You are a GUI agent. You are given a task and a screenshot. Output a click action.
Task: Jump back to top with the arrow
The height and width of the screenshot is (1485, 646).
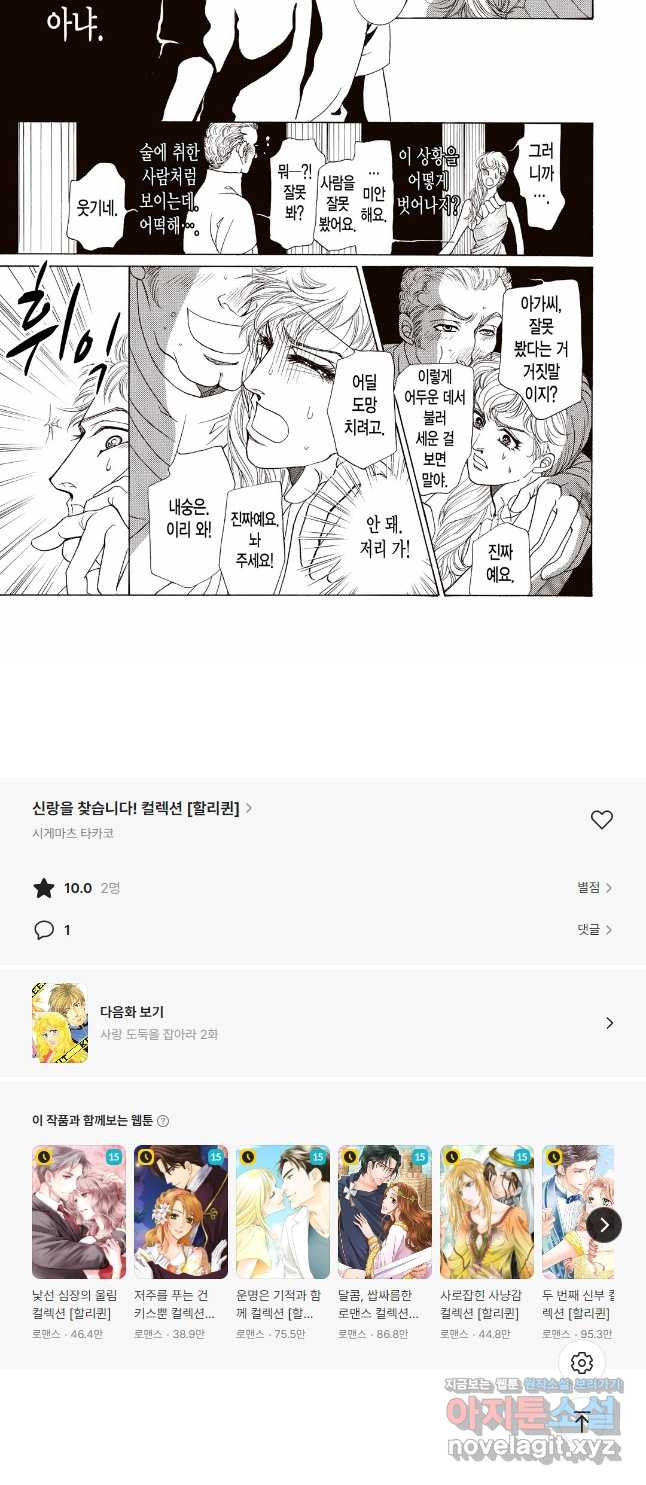pyautogui.click(x=582, y=1421)
